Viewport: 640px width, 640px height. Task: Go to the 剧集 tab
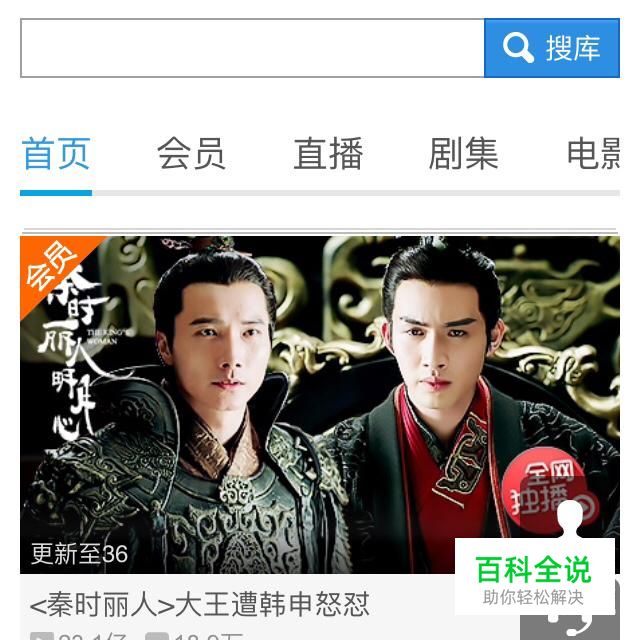coord(464,154)
